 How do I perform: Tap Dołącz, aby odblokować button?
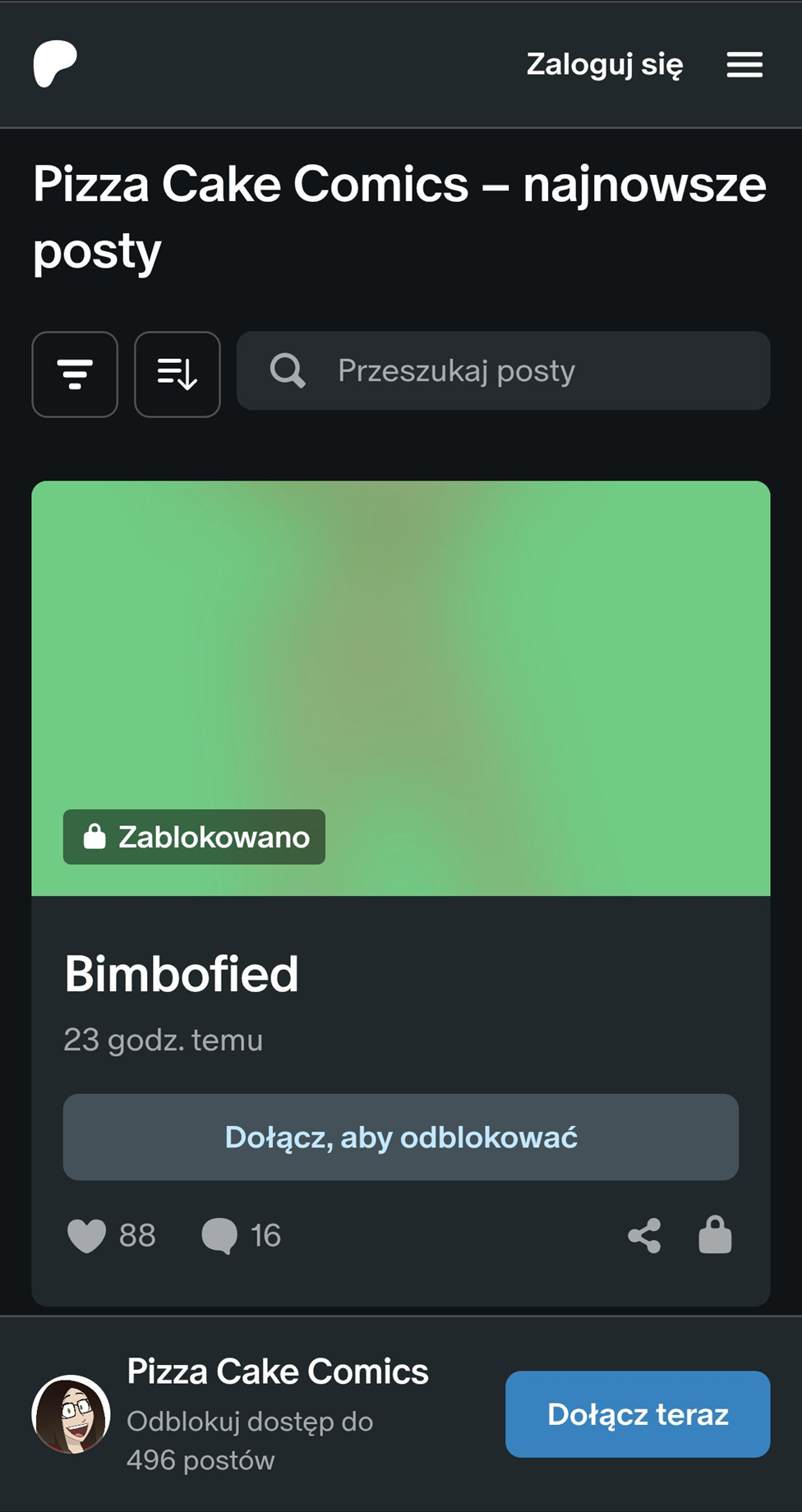(401, 1137)
